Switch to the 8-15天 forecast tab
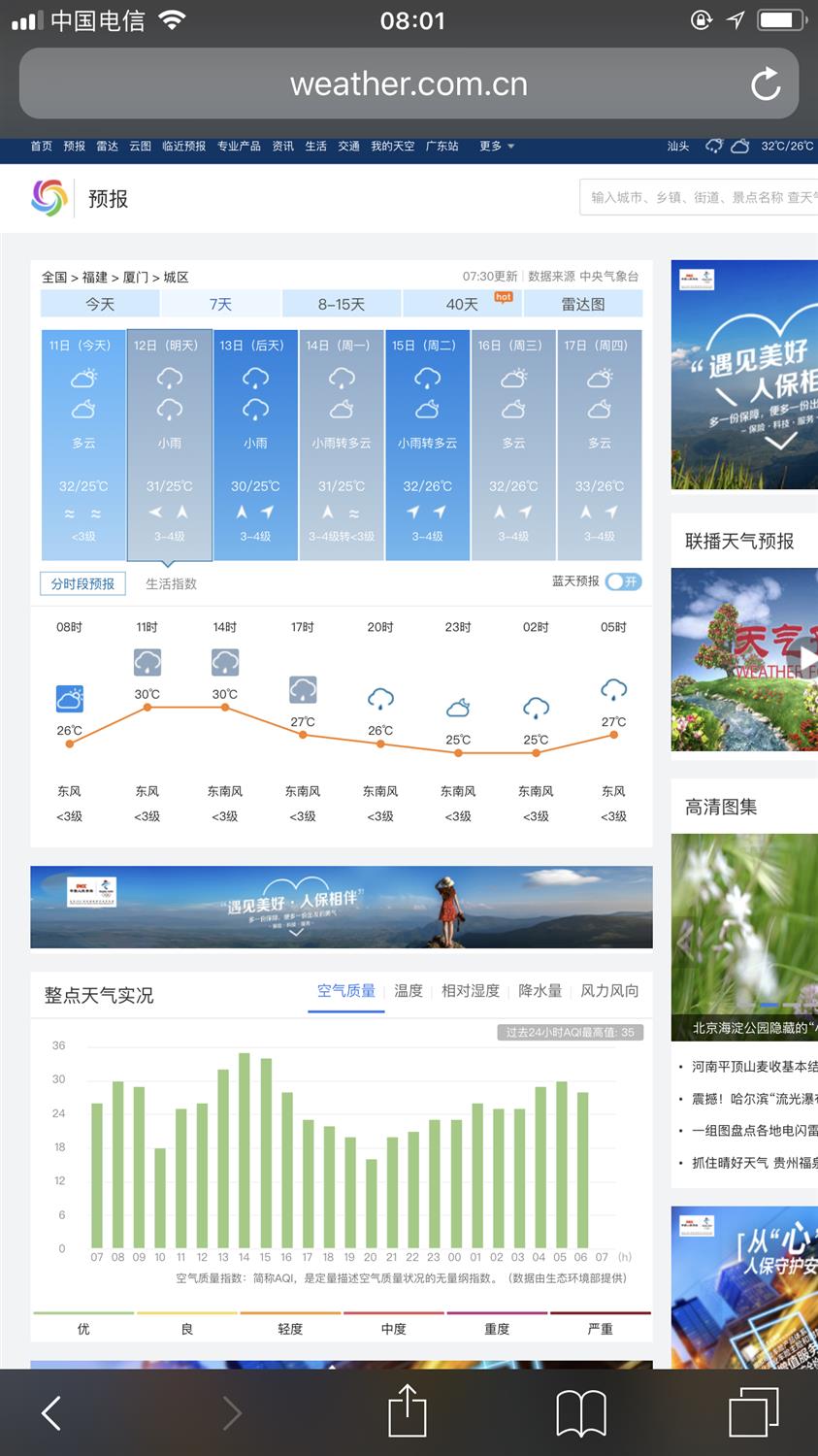The image size is (818, 1456). coord(341,304)
